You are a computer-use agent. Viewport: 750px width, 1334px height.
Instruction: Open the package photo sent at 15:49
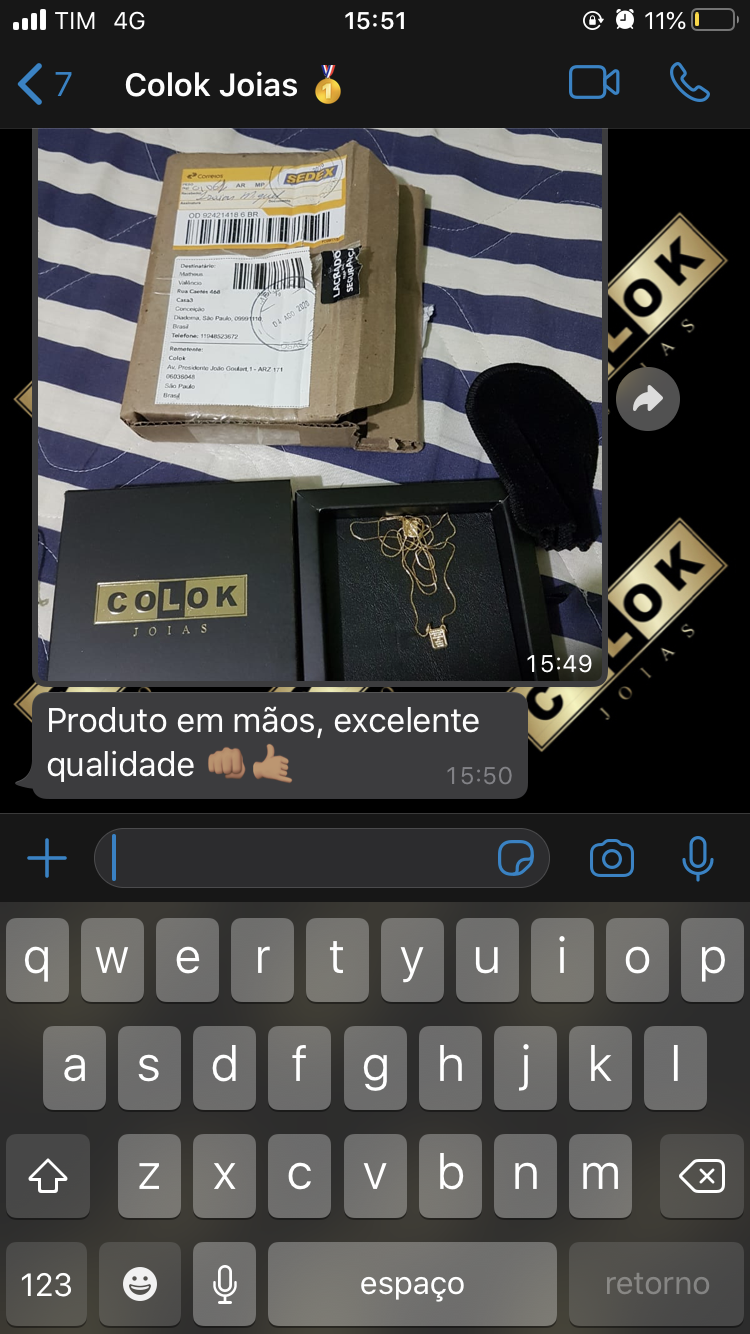pyautogui.click(x=321, y=404)
